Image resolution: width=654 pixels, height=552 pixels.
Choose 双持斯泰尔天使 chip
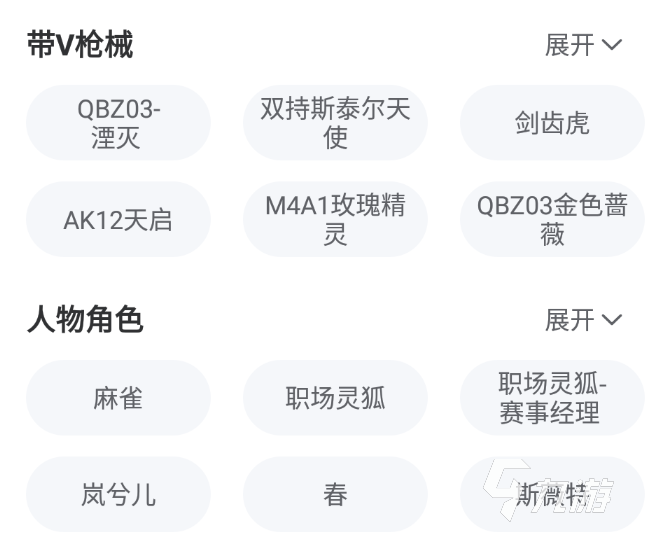[x=335, y=124]
